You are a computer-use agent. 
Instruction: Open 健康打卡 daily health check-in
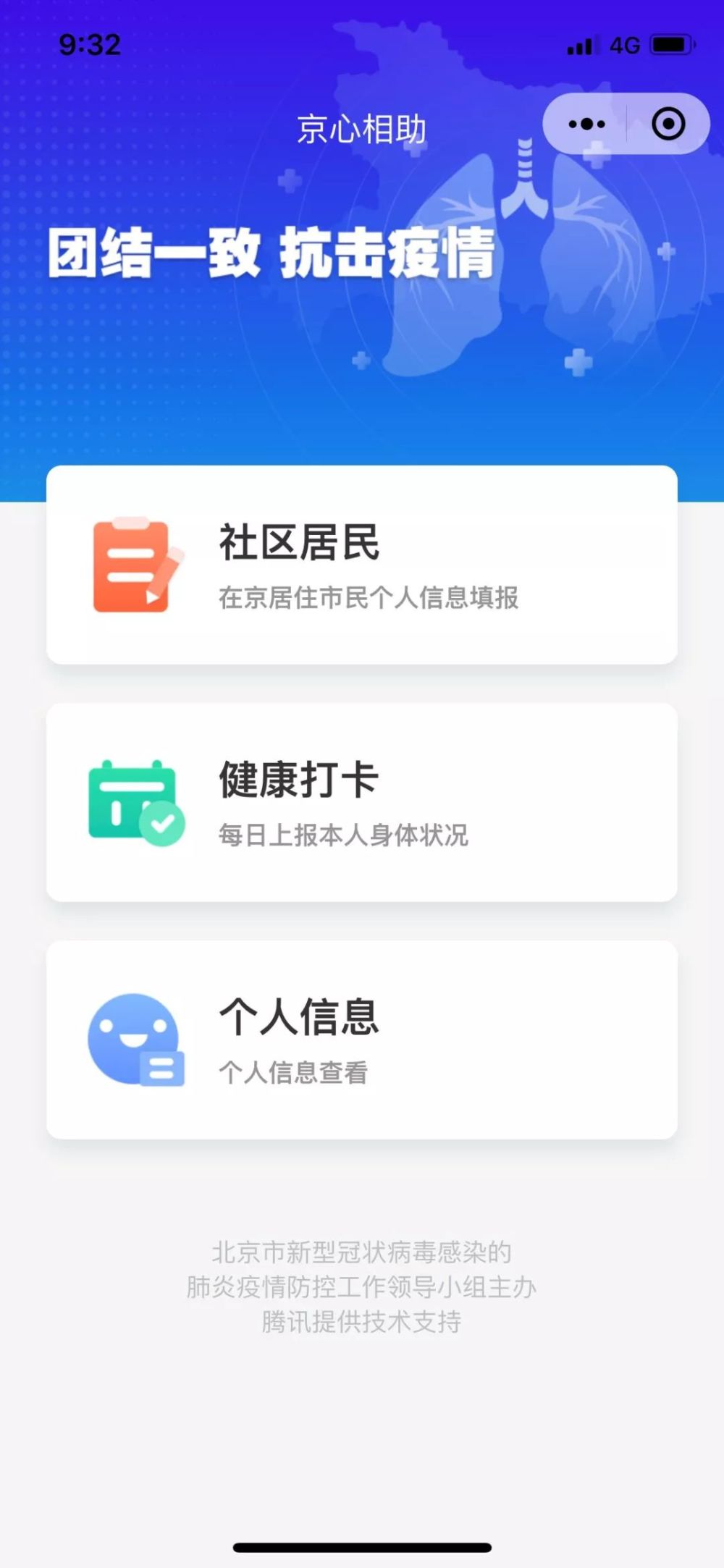click(362, 802)
